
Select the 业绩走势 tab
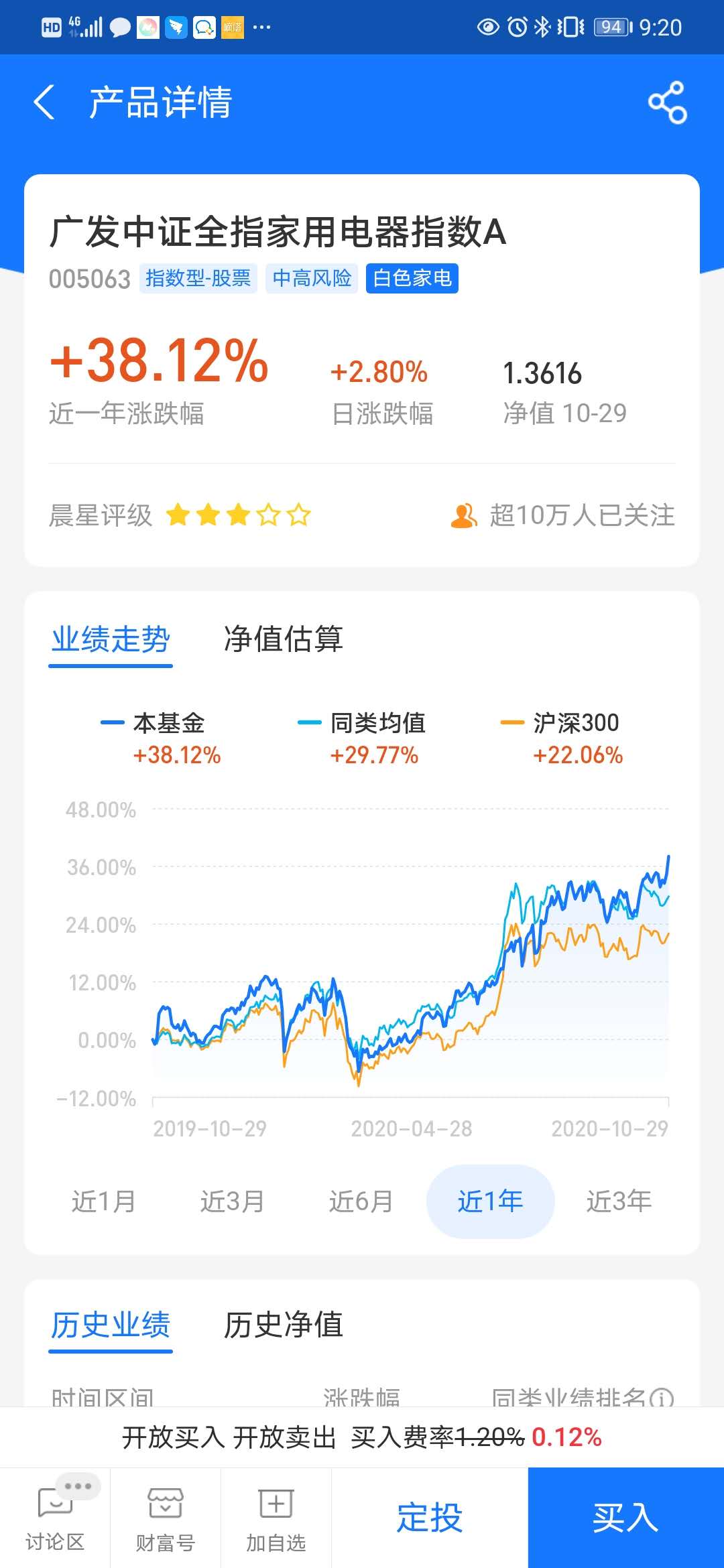pos(111,639)
